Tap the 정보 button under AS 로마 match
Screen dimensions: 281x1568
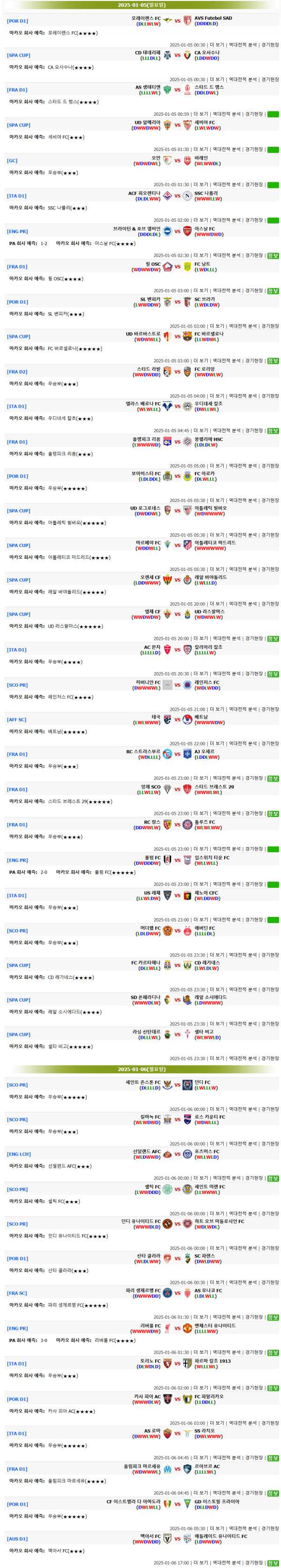[273, 1458]
